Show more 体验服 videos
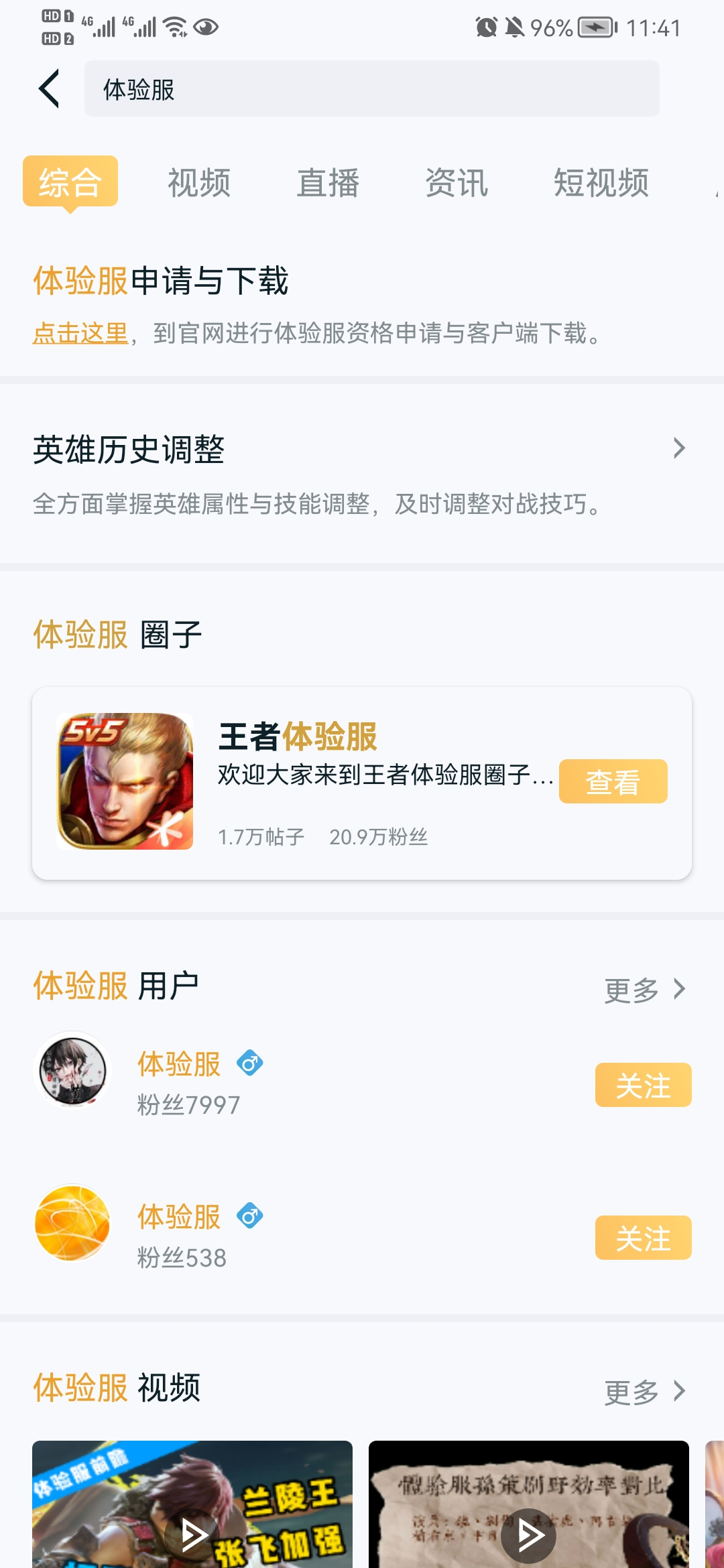The height and width of the screenshot is (1568, 724). point(644,1392)
